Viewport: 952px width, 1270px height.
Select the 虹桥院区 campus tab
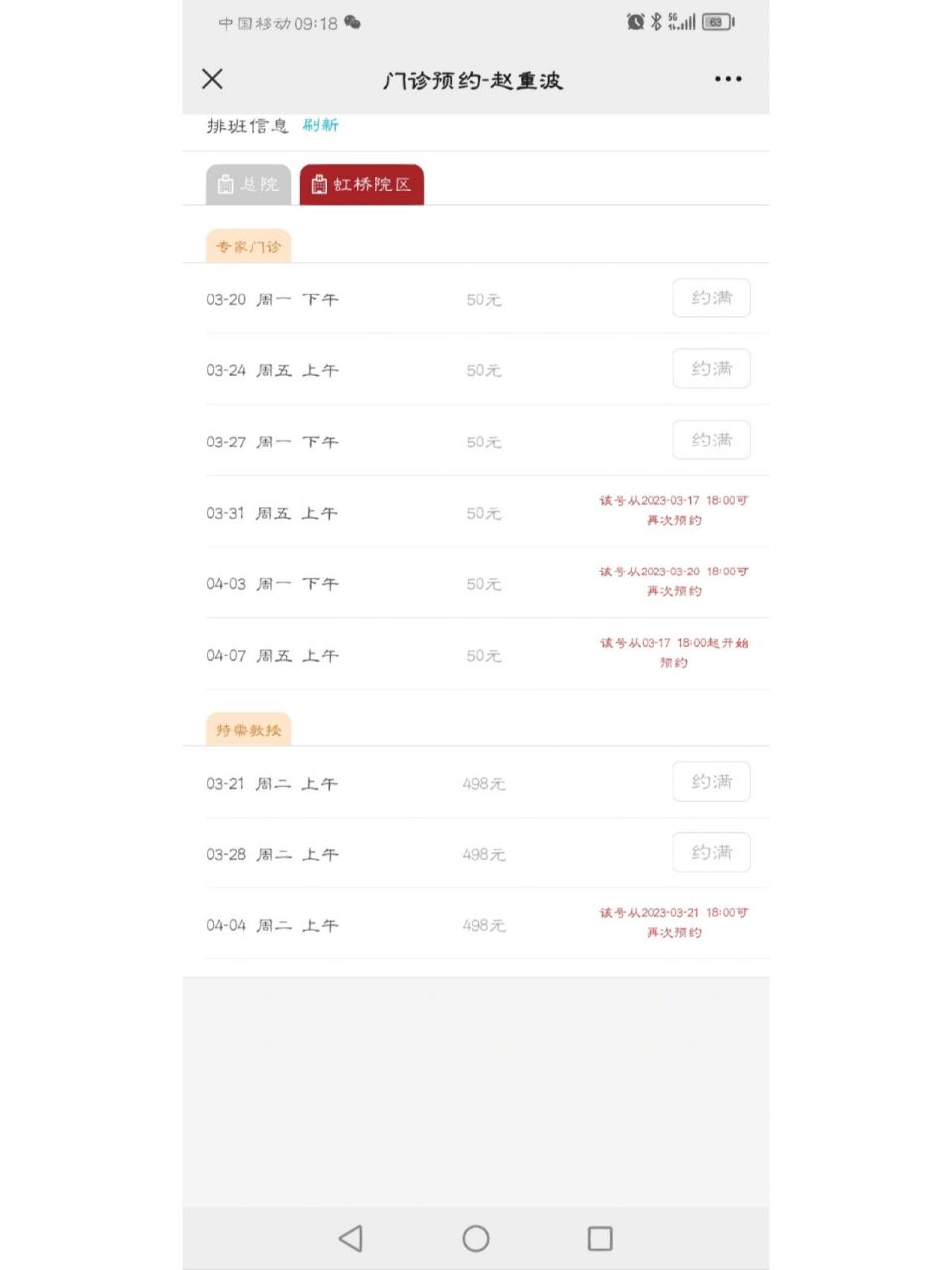coord(362,185)
